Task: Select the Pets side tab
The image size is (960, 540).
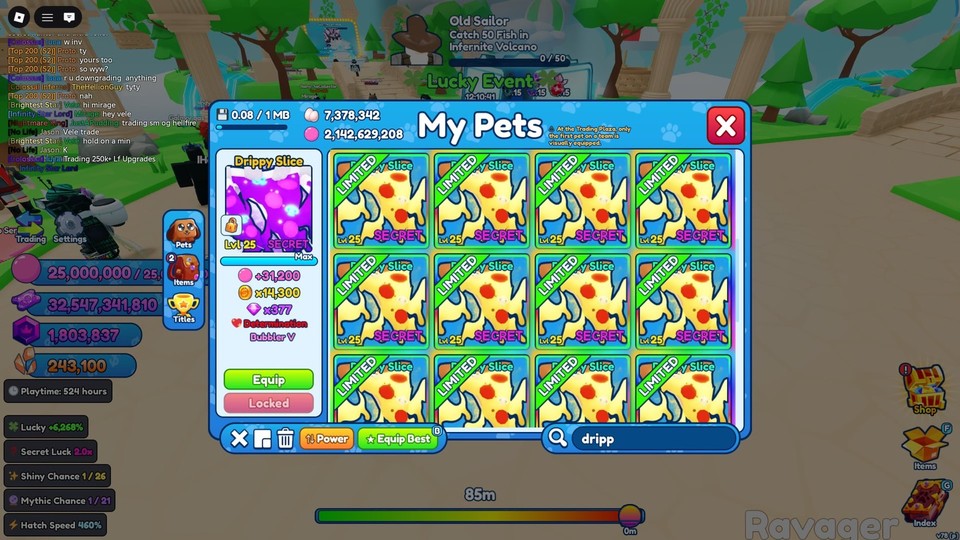Action: tap(184, 233)
